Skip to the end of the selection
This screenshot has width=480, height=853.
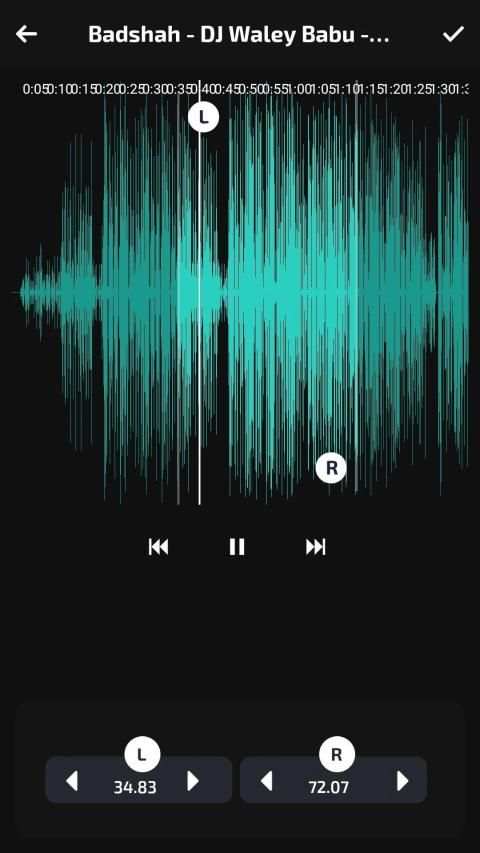click(x=316, y=547)
